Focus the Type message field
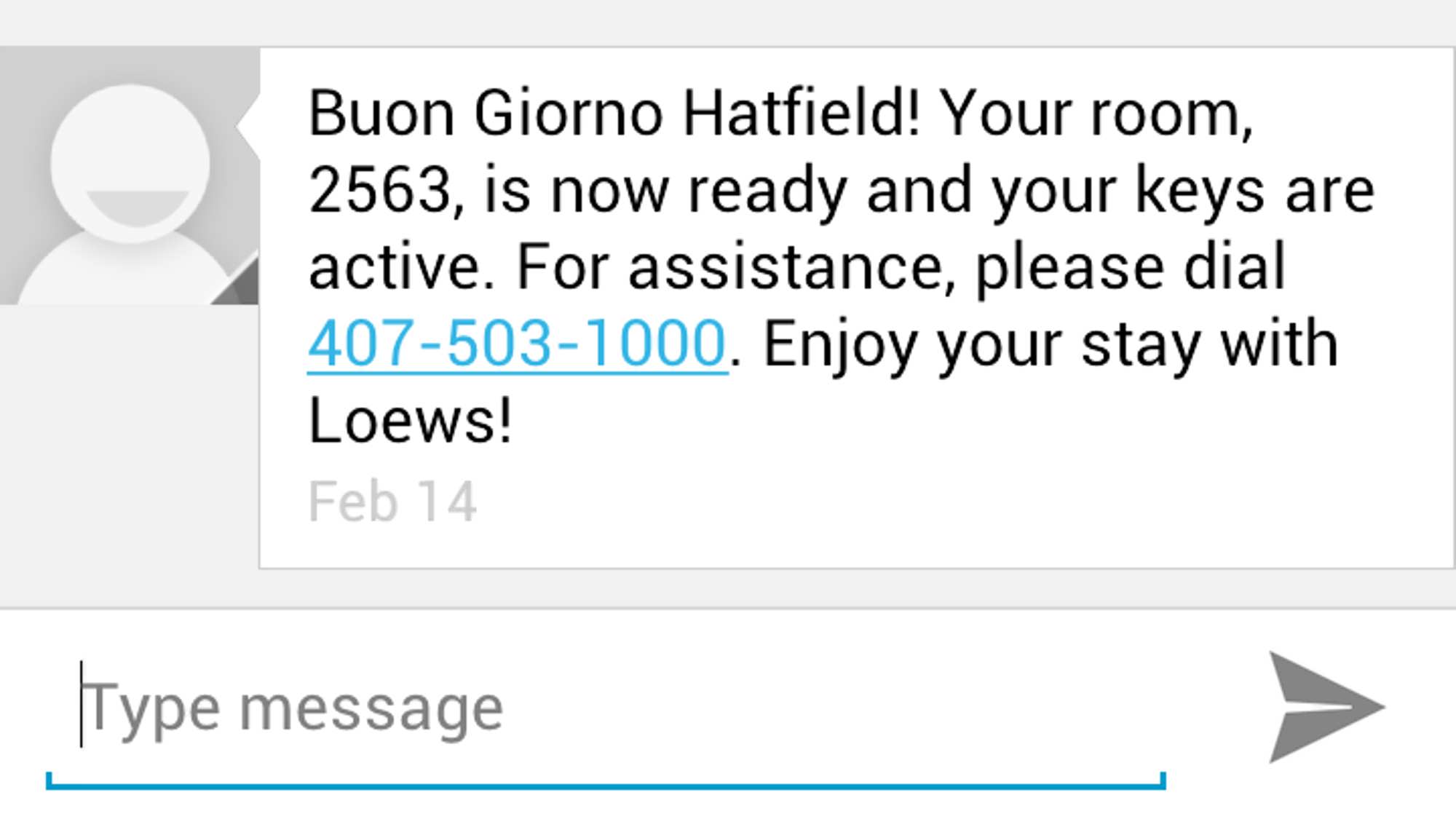Image resolution: width=1456 pixels, height=819 pixels. [x=604, y=708]
